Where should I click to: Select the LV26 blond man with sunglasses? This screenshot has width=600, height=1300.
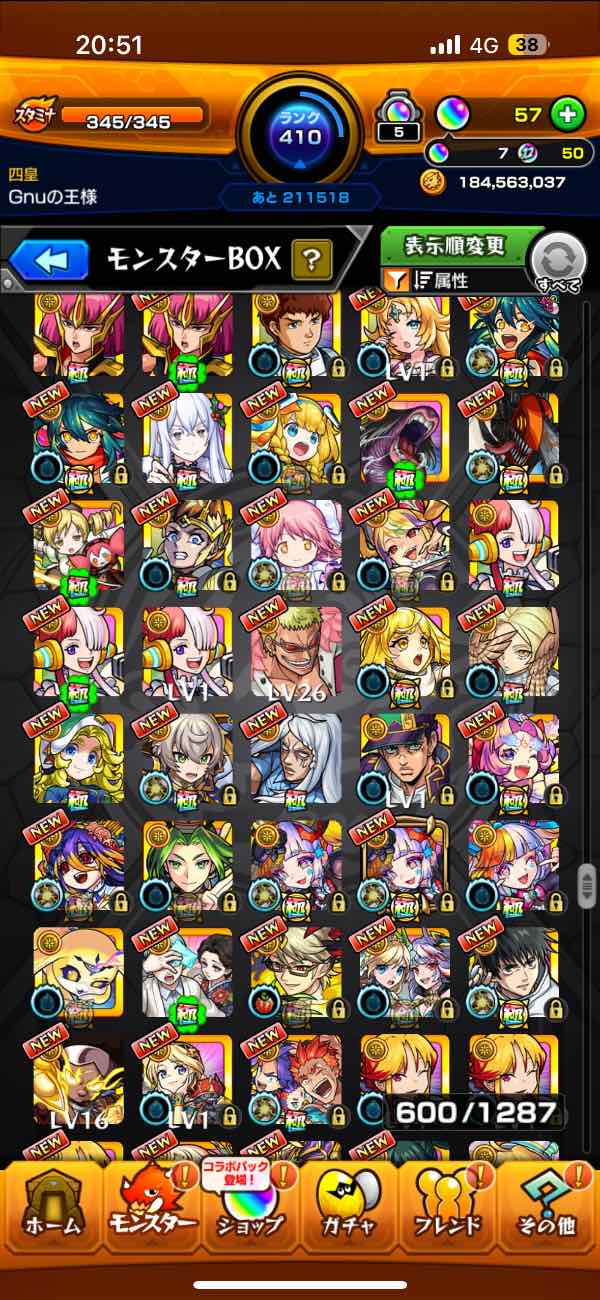coord(296,653)
